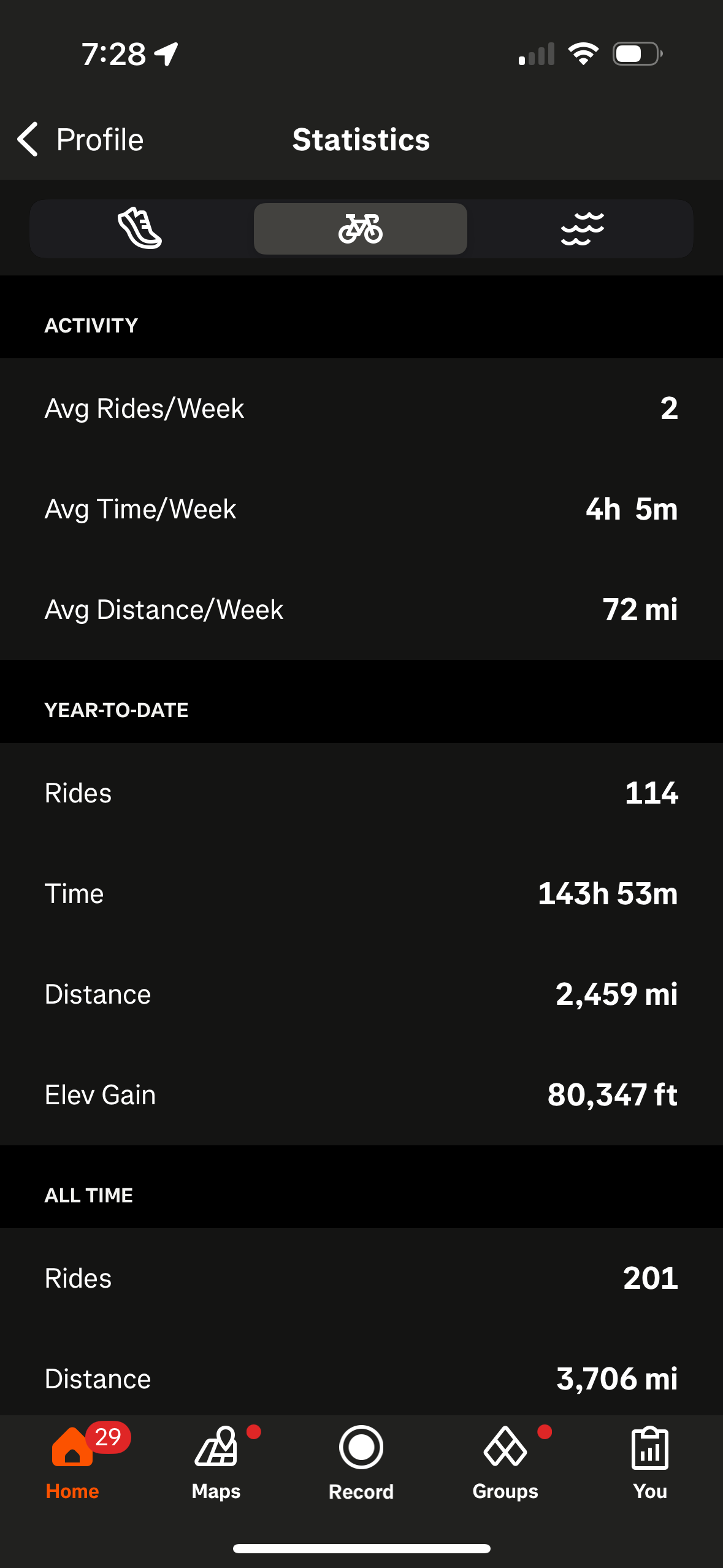Switch to the Maps tab

pos(216,1462)
